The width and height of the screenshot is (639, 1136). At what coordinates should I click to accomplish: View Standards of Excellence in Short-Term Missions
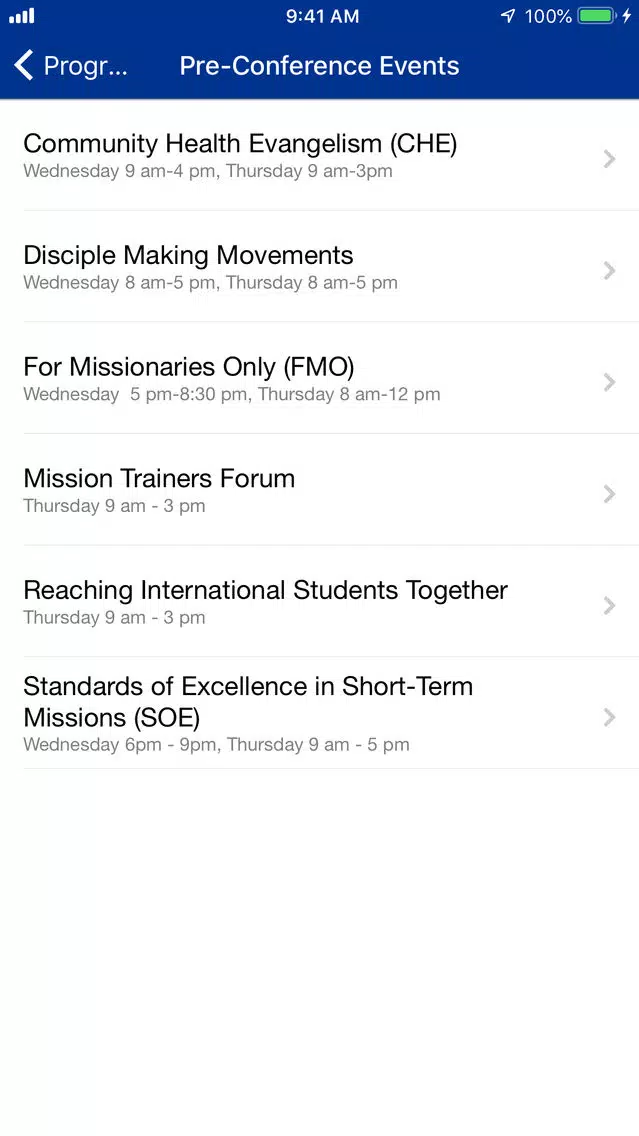click(320, 713)
